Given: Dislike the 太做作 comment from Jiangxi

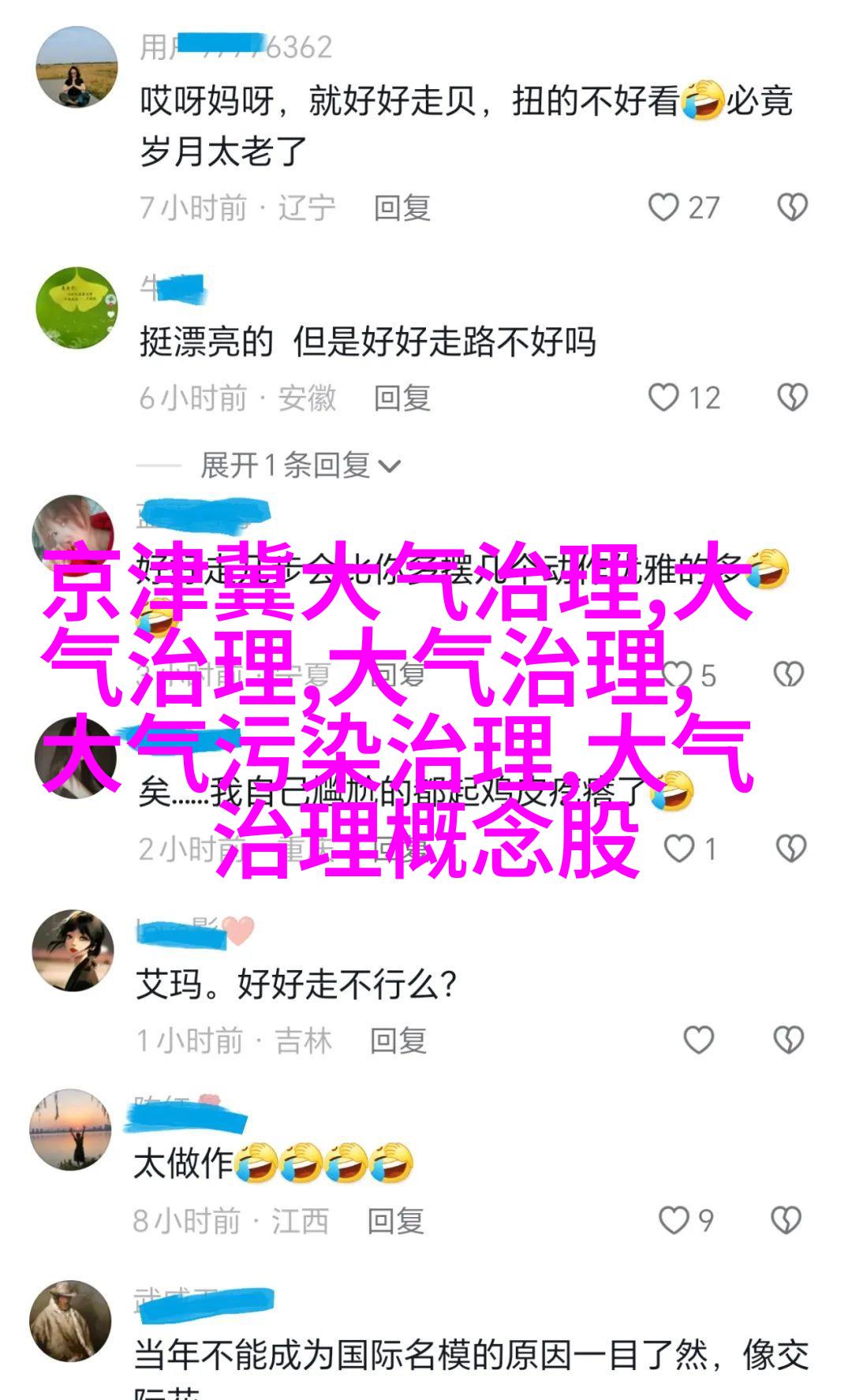Looking at the screenshot, I should [786, 1220].
